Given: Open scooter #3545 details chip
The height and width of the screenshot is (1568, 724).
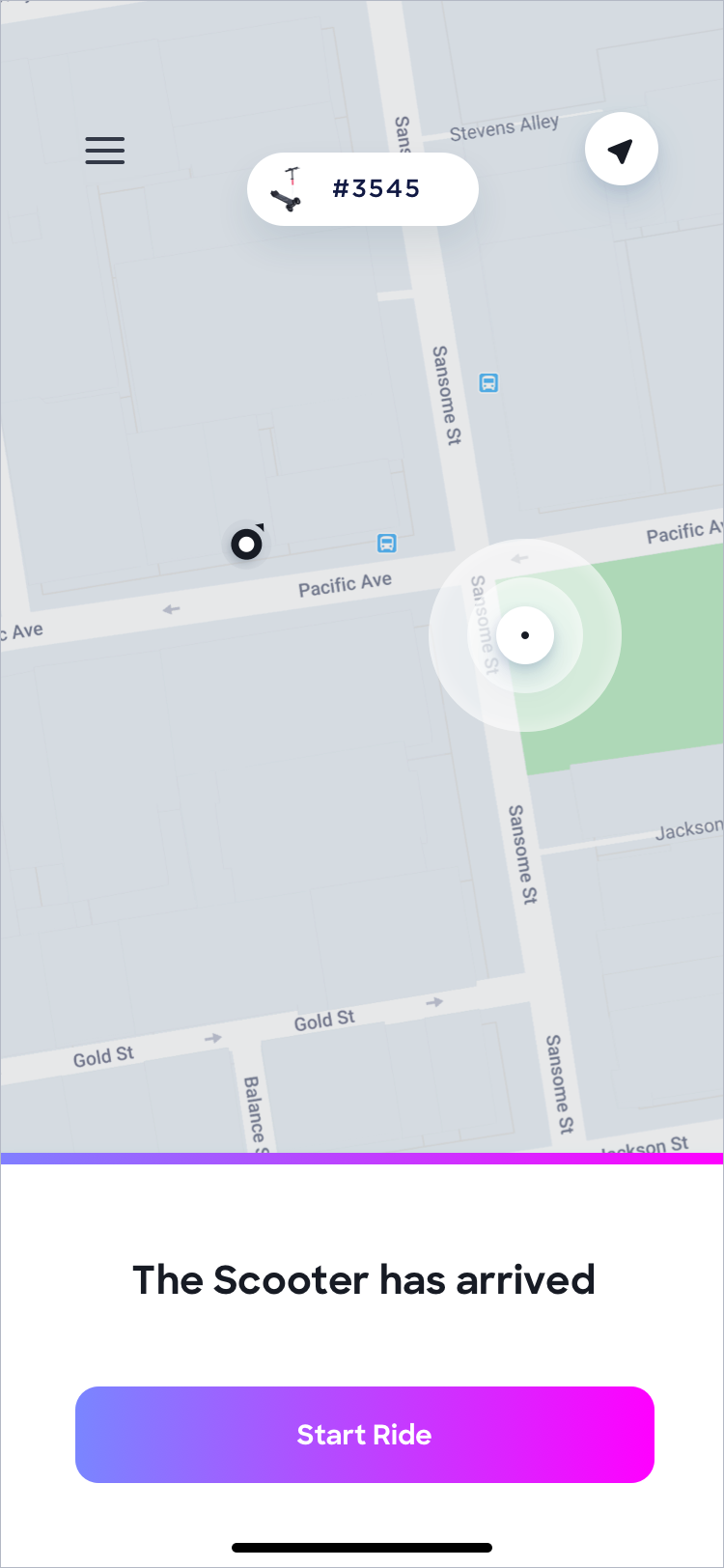Looking at the screenshot, I should coord(362,188).
